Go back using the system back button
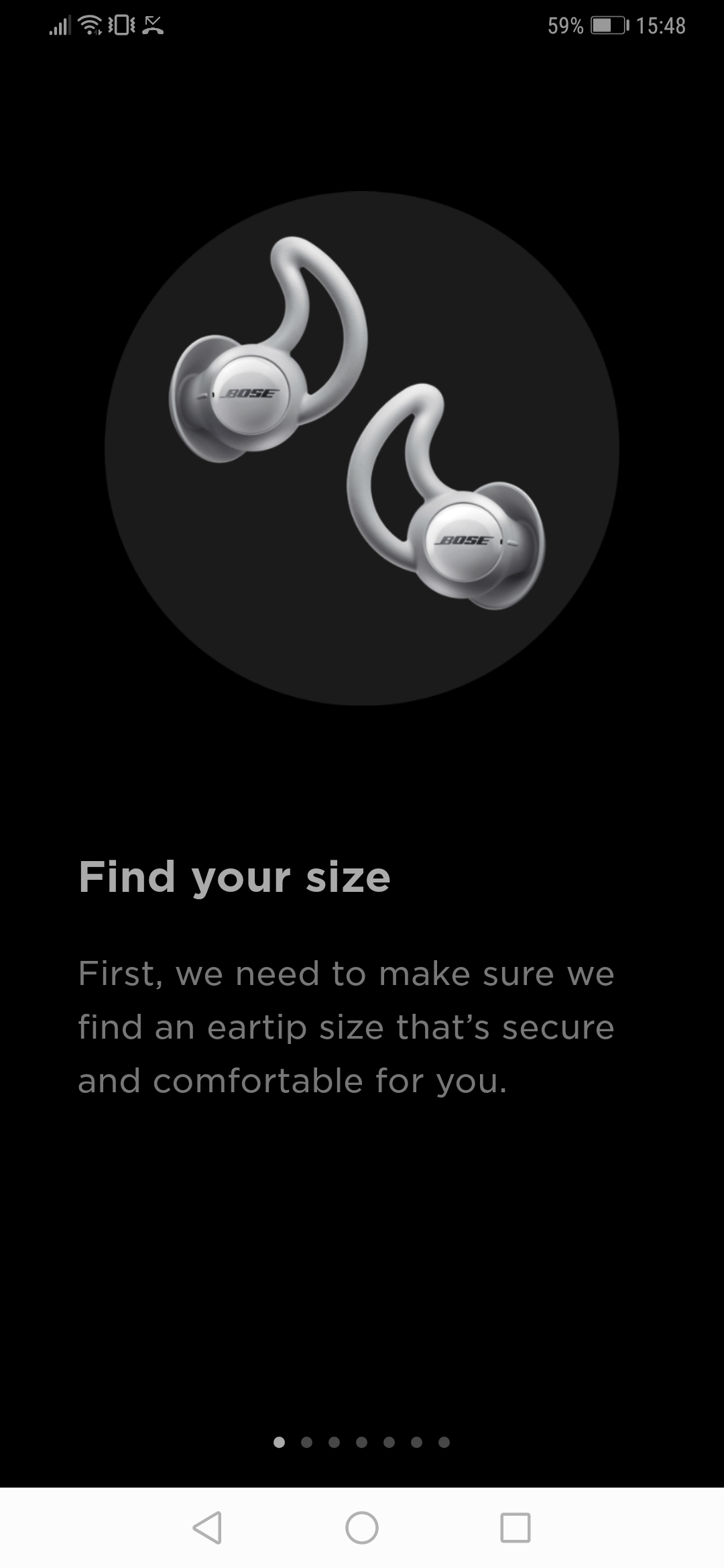 coord(207,1528)
